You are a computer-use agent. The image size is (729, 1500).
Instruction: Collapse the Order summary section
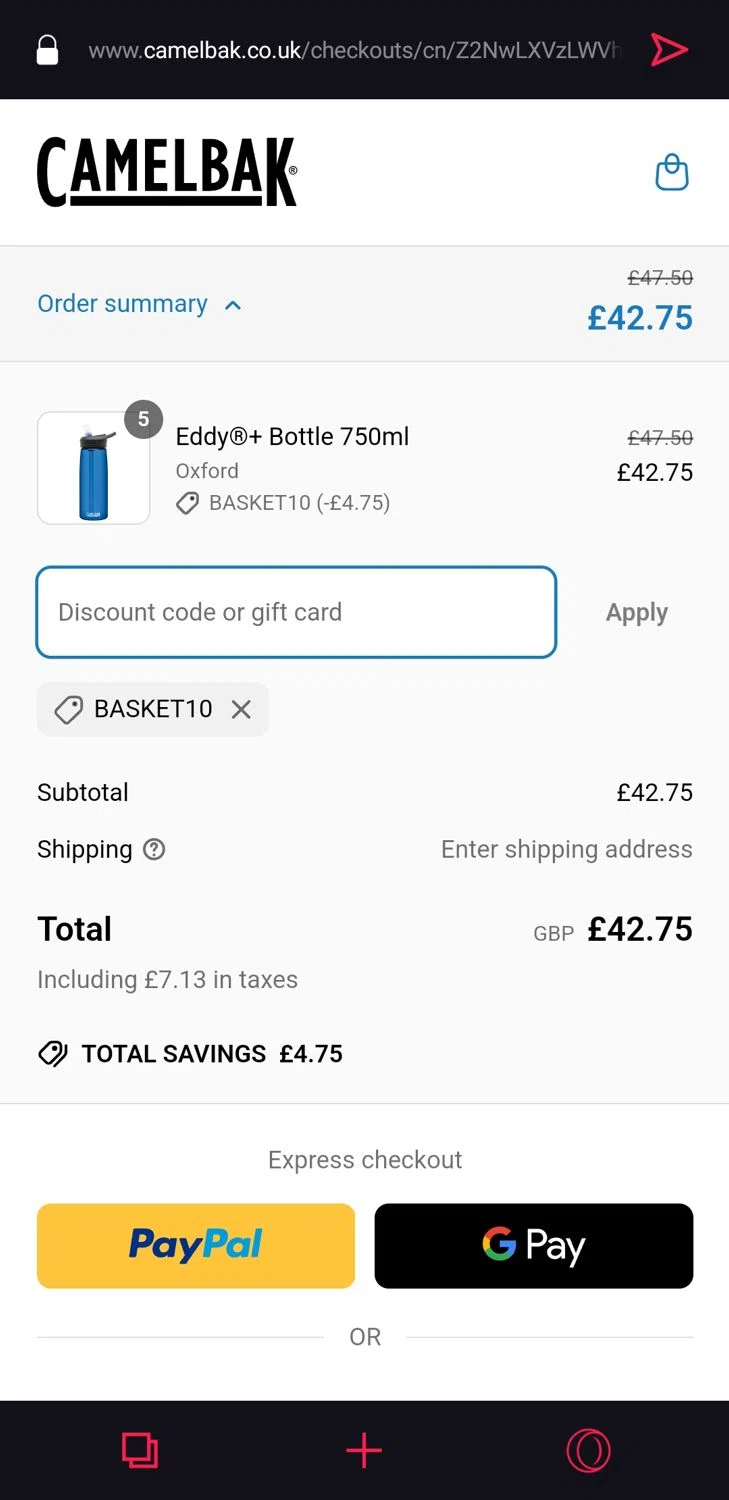tap(139, 304)
